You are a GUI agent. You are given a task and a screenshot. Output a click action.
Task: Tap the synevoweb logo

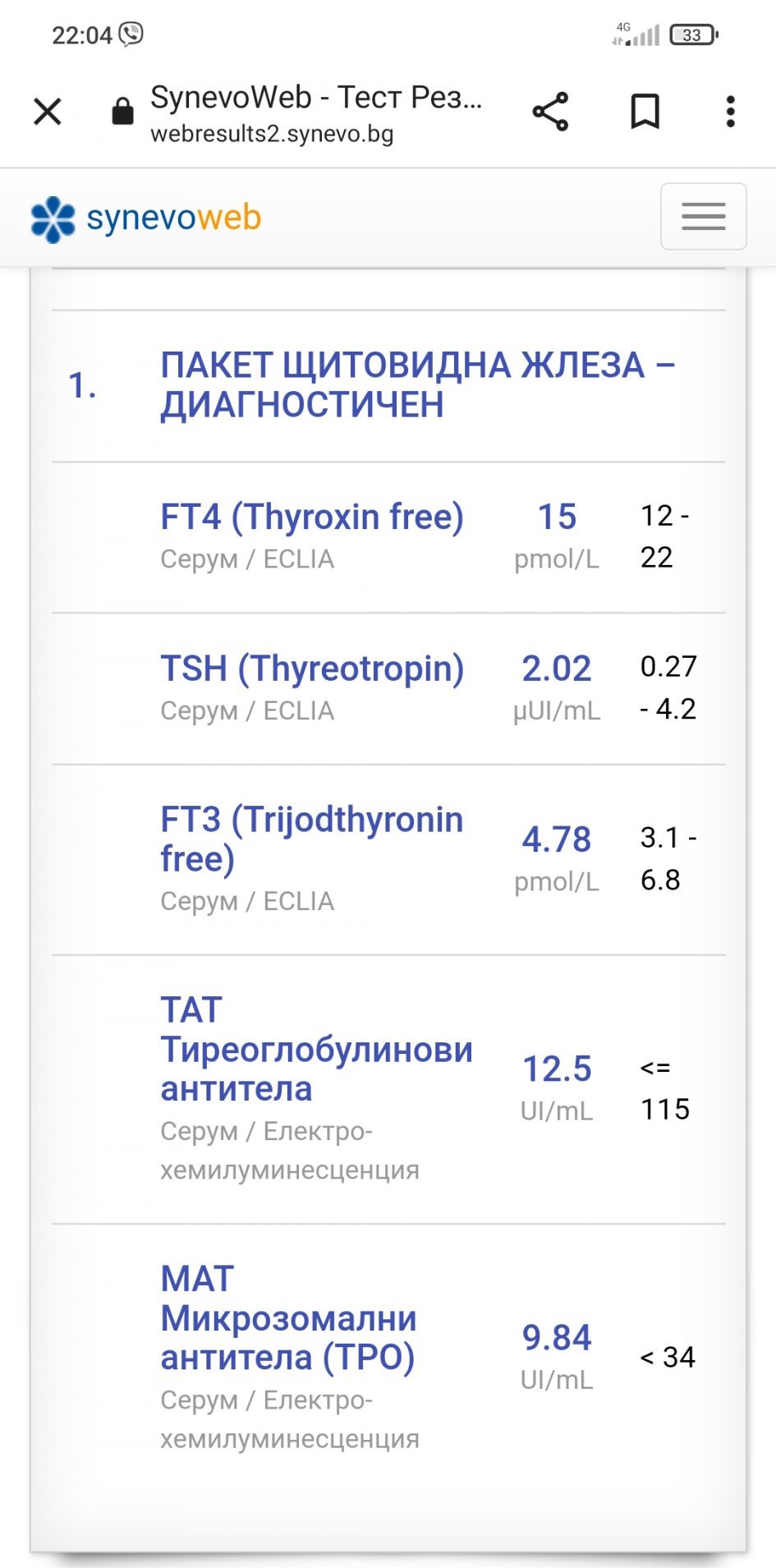[x=146, y=218]
